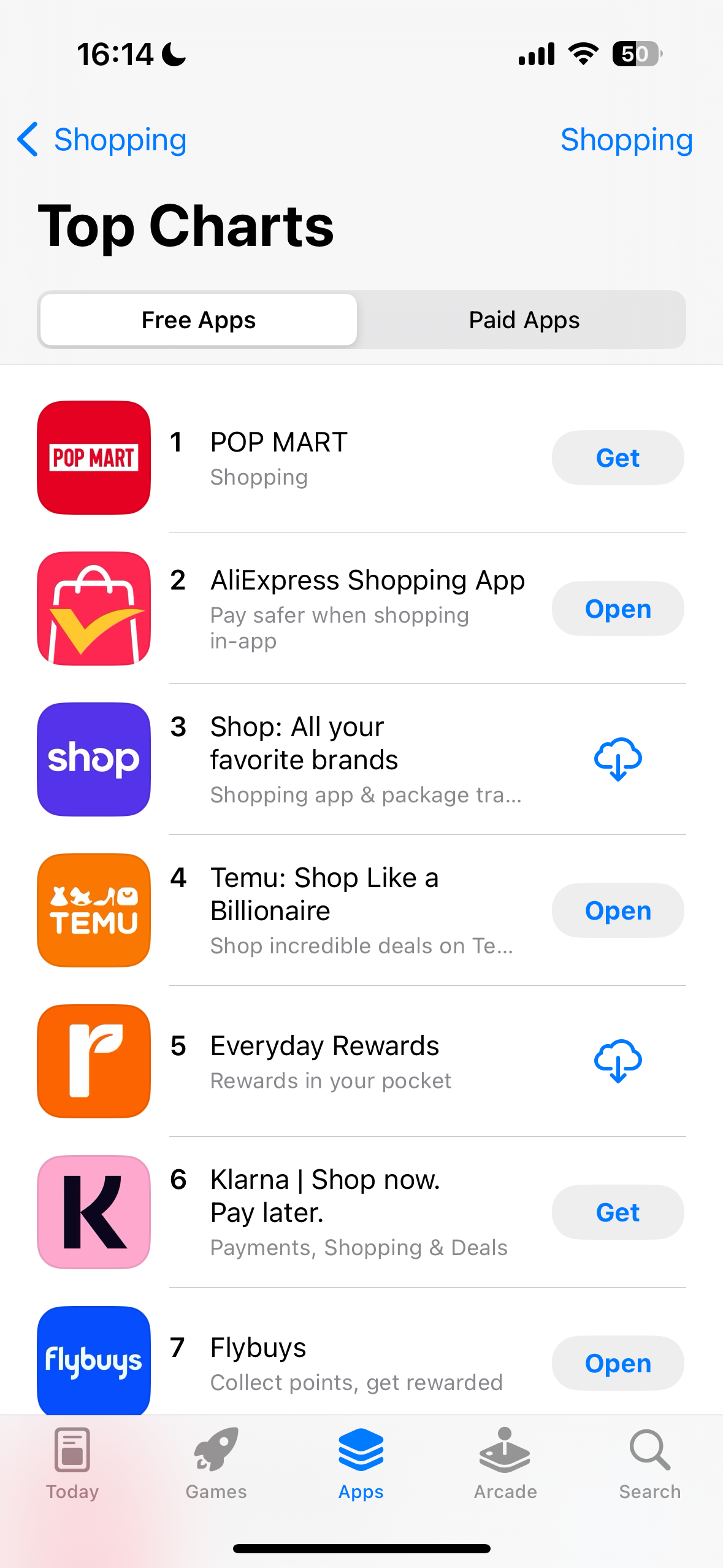View the Klarna listing details
The height and width of the screenshot is (1568, 723).
click(x=325, y=1196)
